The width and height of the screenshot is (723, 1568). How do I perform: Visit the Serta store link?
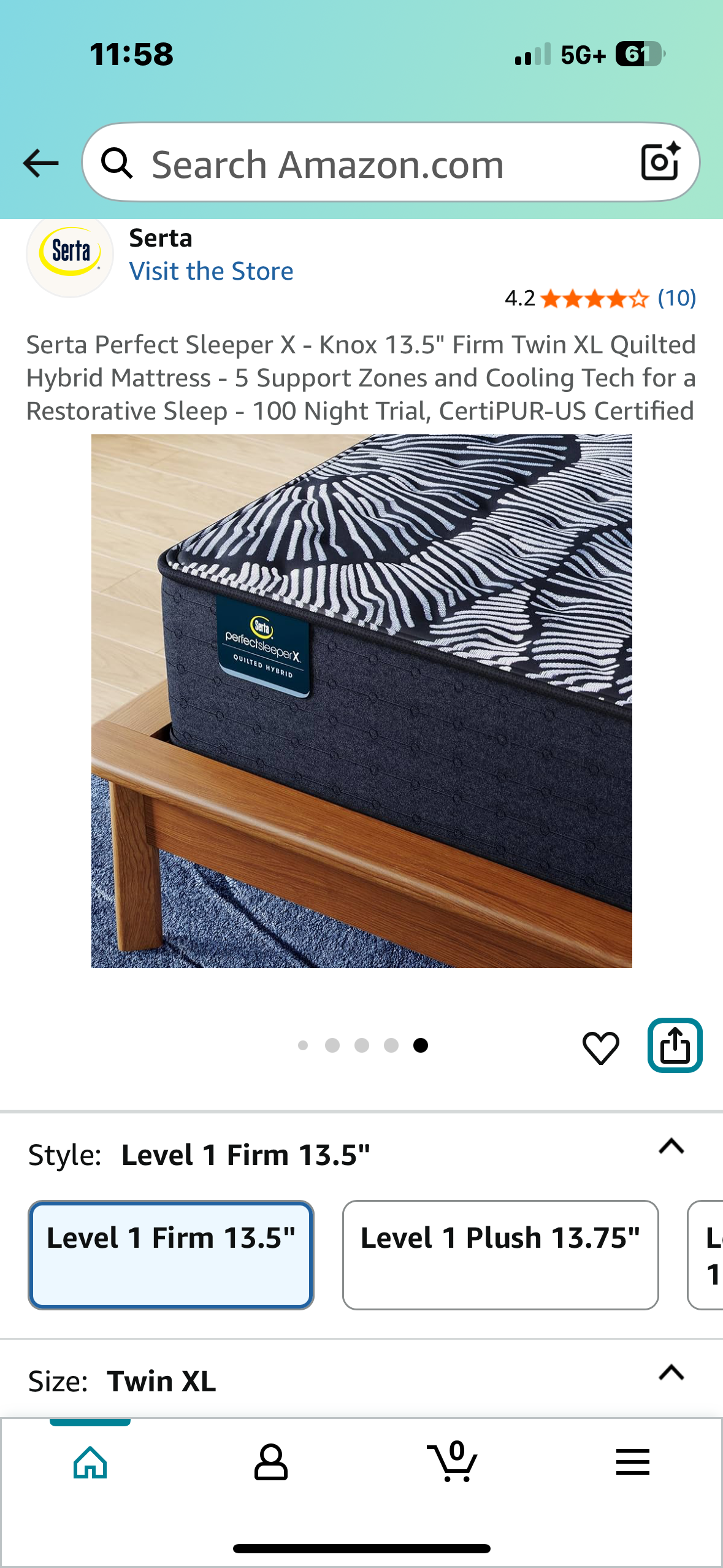(211, 271)
